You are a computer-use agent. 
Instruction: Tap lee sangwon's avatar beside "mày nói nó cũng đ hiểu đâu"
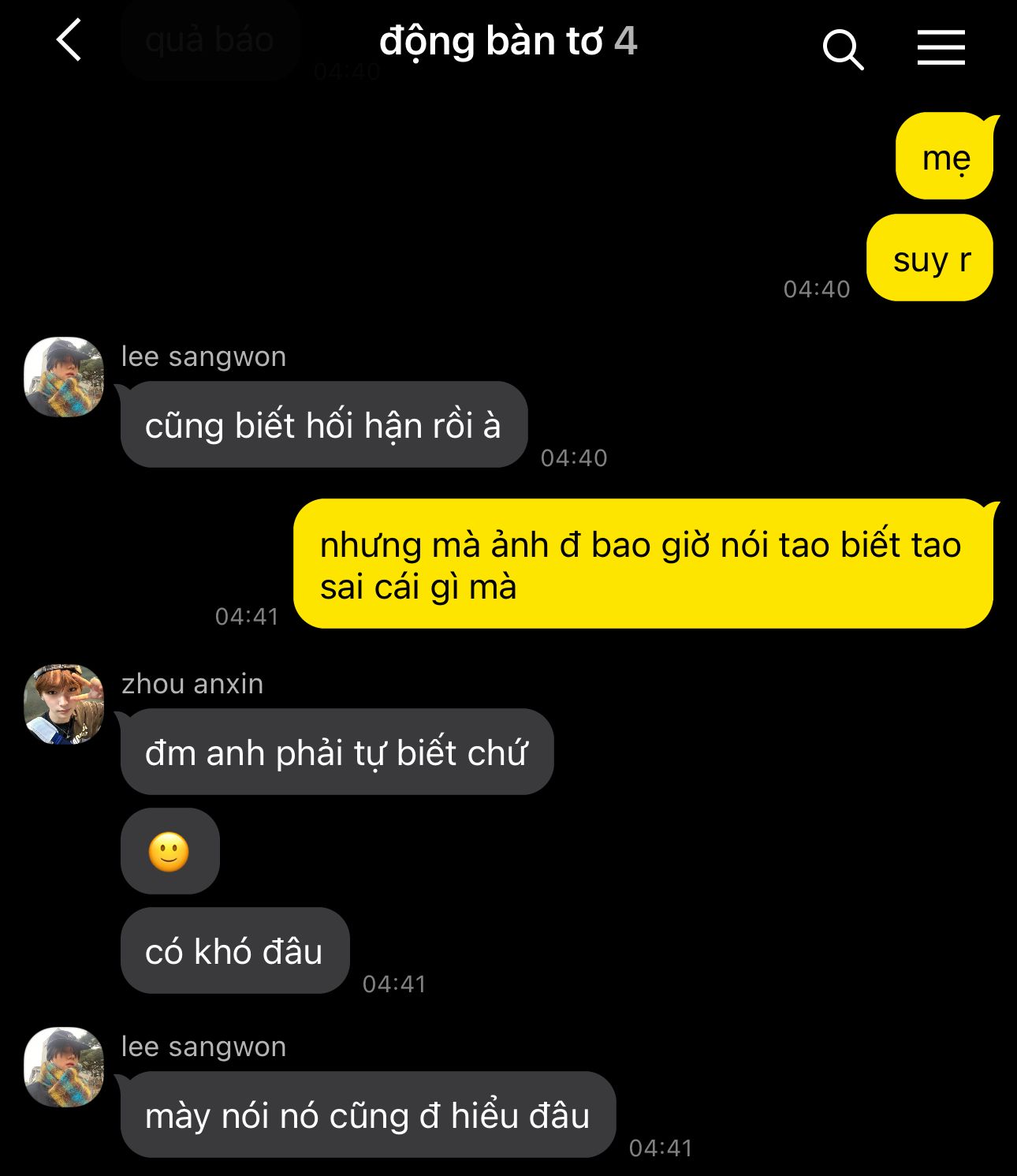[64, 1067]
